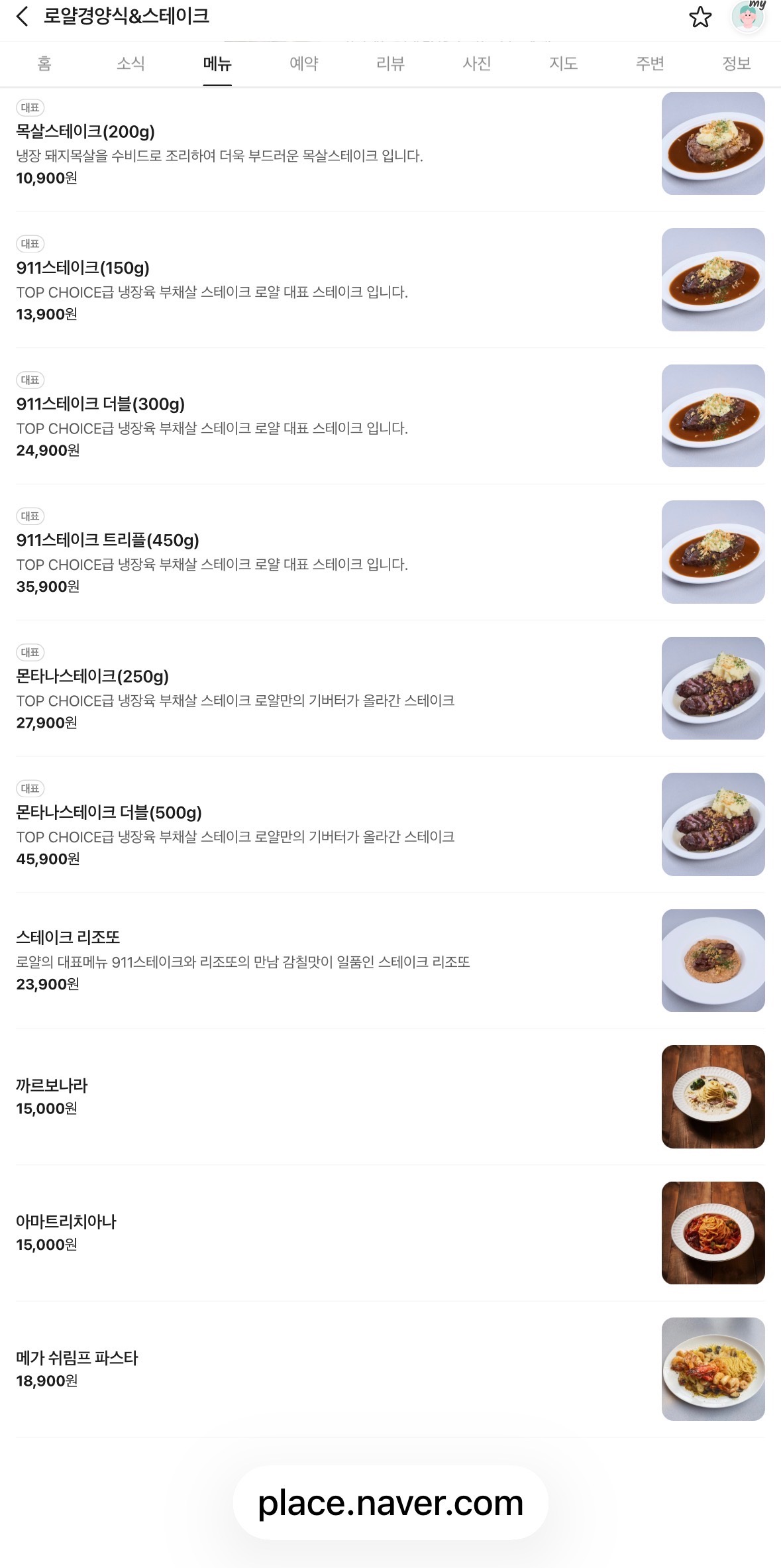This screenshot has width=781, height=1568.
Task: Switch to the 지도 tab
Action: coord(564,64)
